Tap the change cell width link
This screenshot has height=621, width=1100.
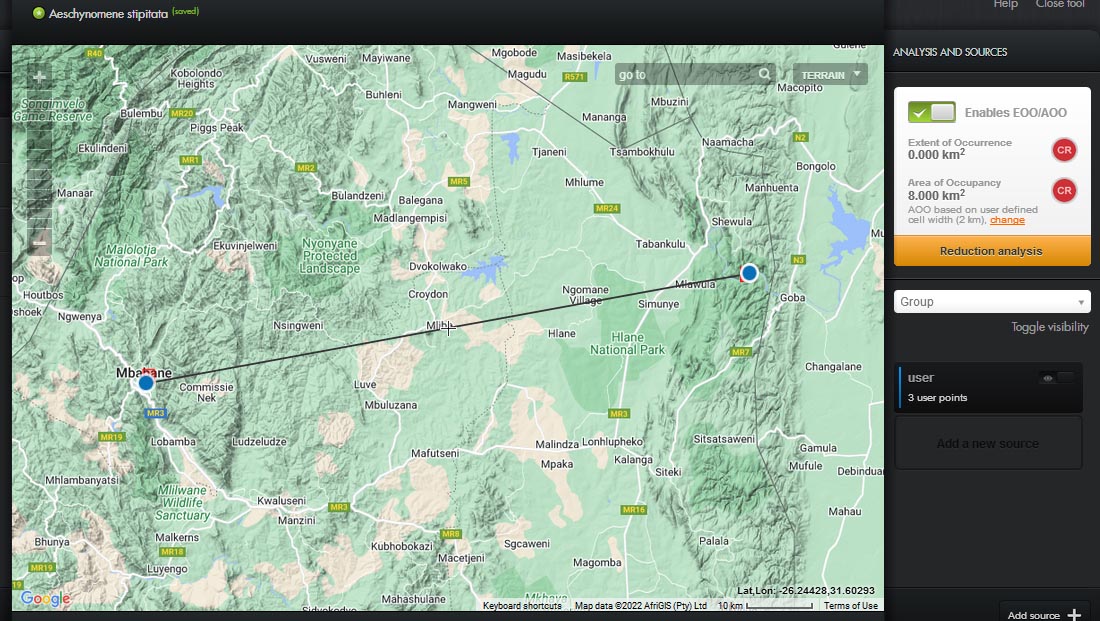coord(1007,220)
